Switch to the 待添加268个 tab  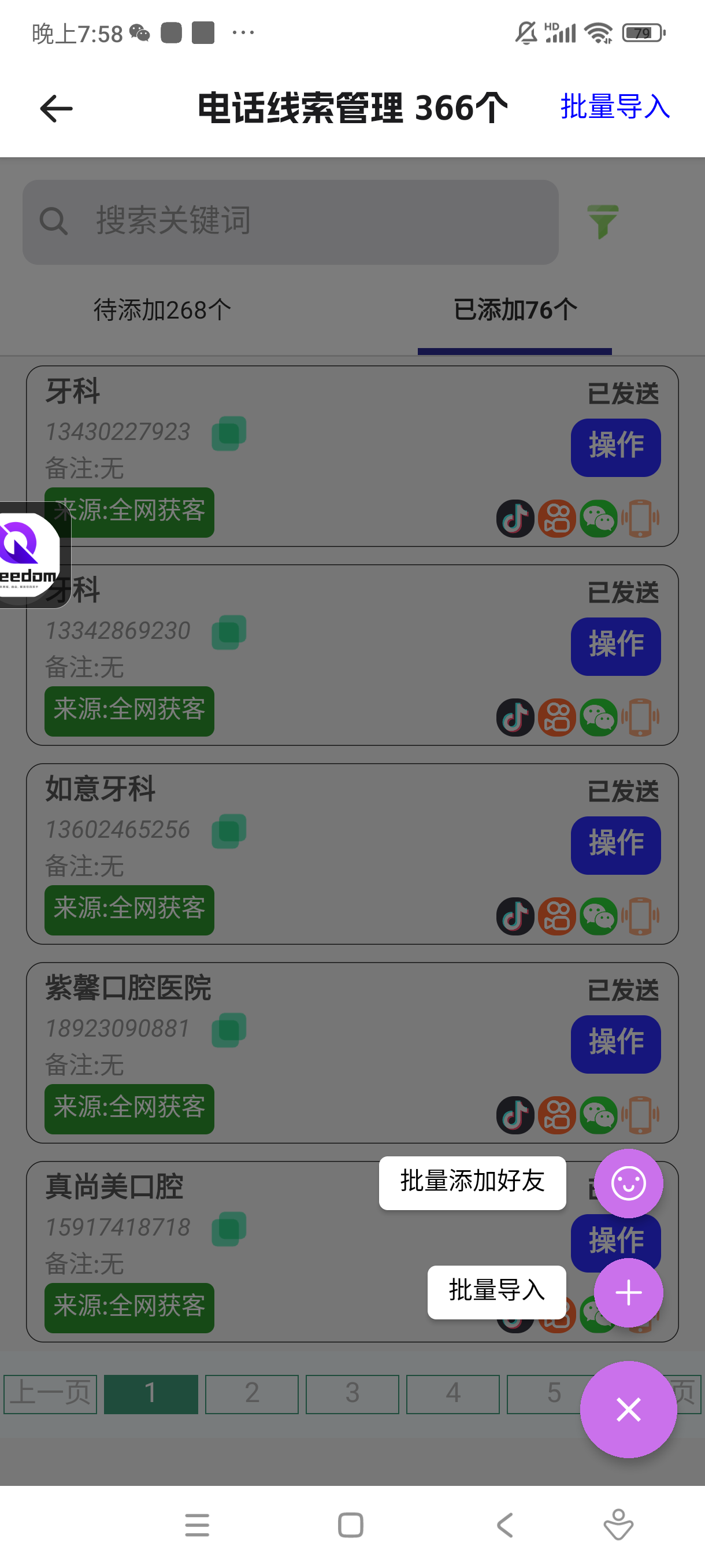[162, 310]
